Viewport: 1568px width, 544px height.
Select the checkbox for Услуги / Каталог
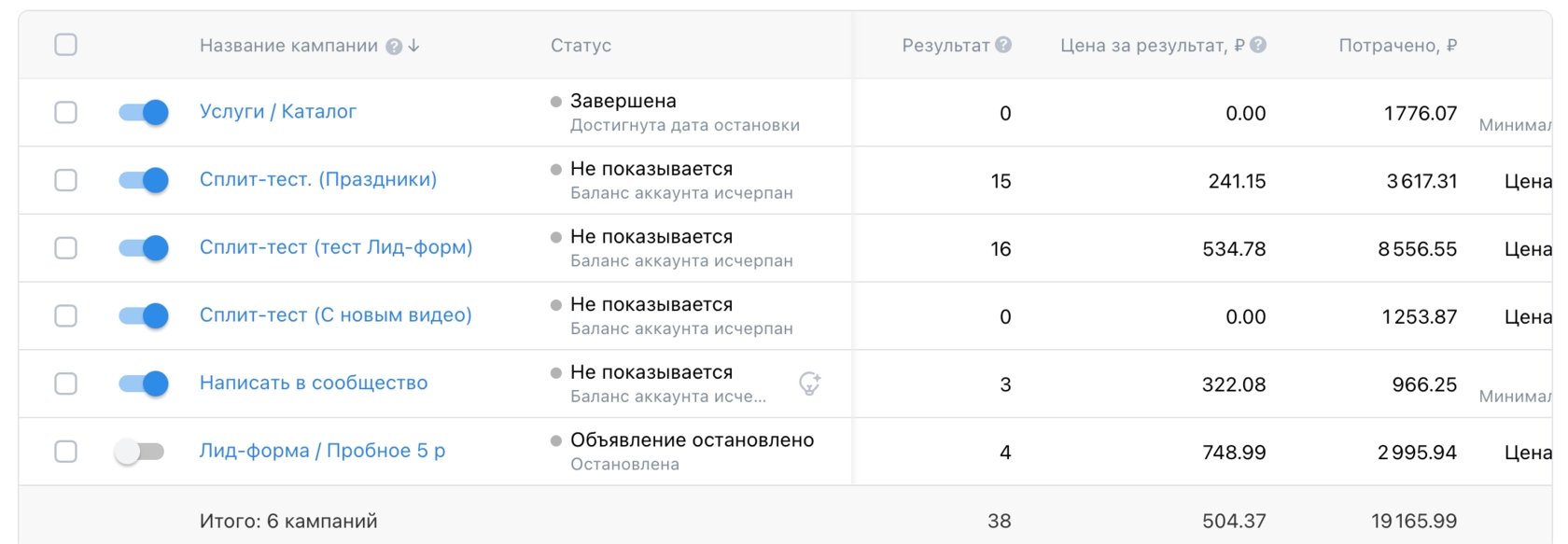(x=65, y=113)
